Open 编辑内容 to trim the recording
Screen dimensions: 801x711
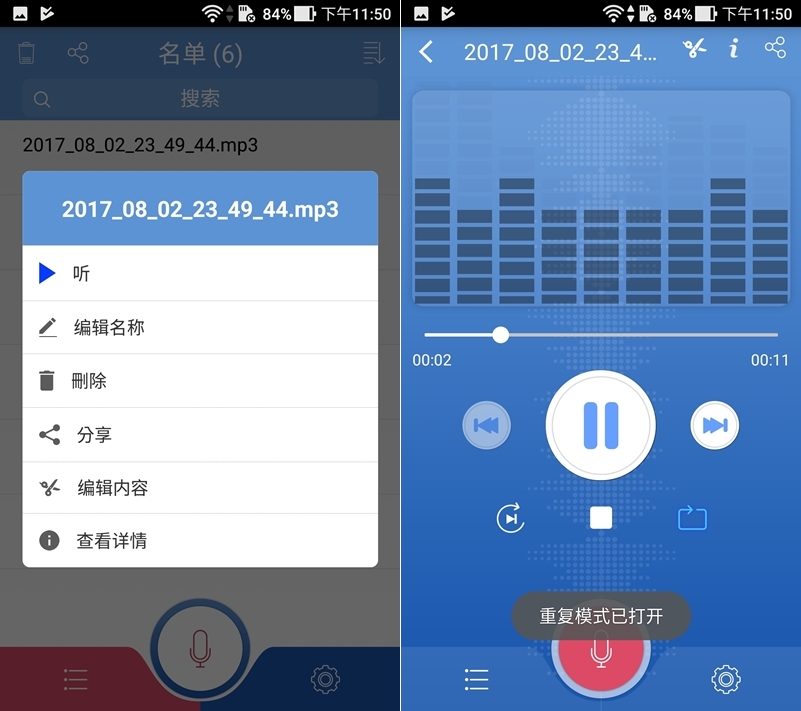coord(200,488)
